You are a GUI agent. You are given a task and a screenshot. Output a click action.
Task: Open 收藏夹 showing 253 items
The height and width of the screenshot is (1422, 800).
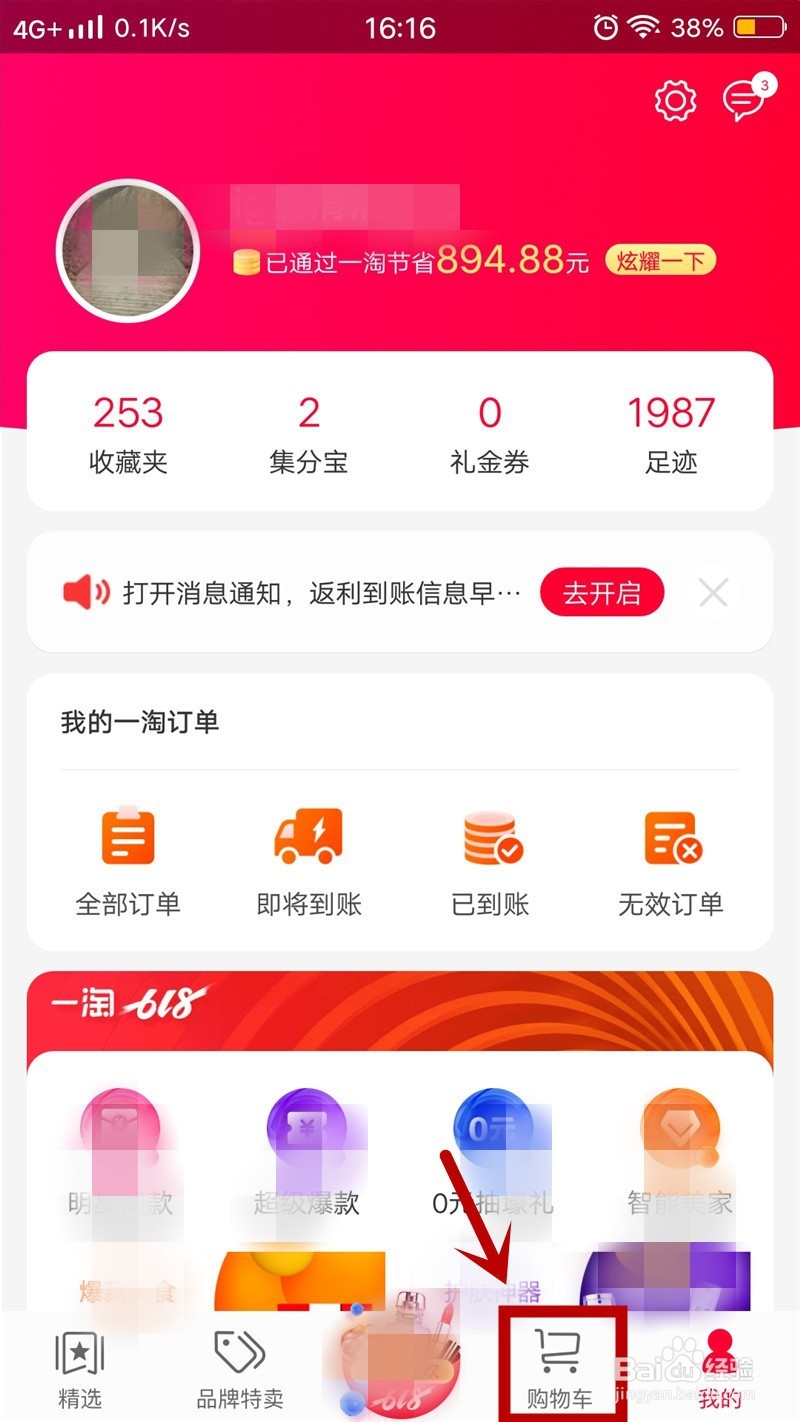[x=128, y=430]
